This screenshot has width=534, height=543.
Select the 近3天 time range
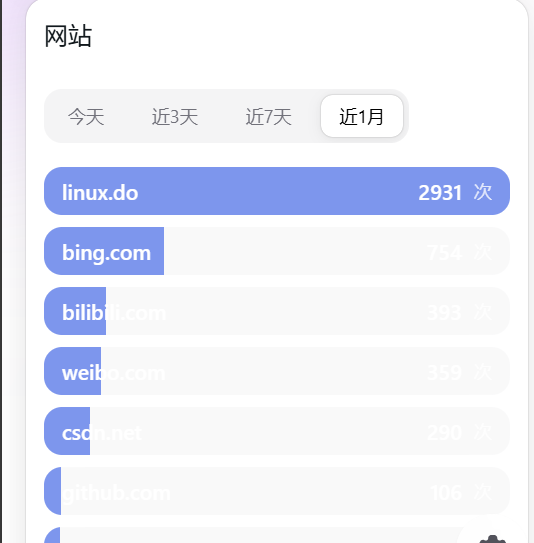pos(175,116)
